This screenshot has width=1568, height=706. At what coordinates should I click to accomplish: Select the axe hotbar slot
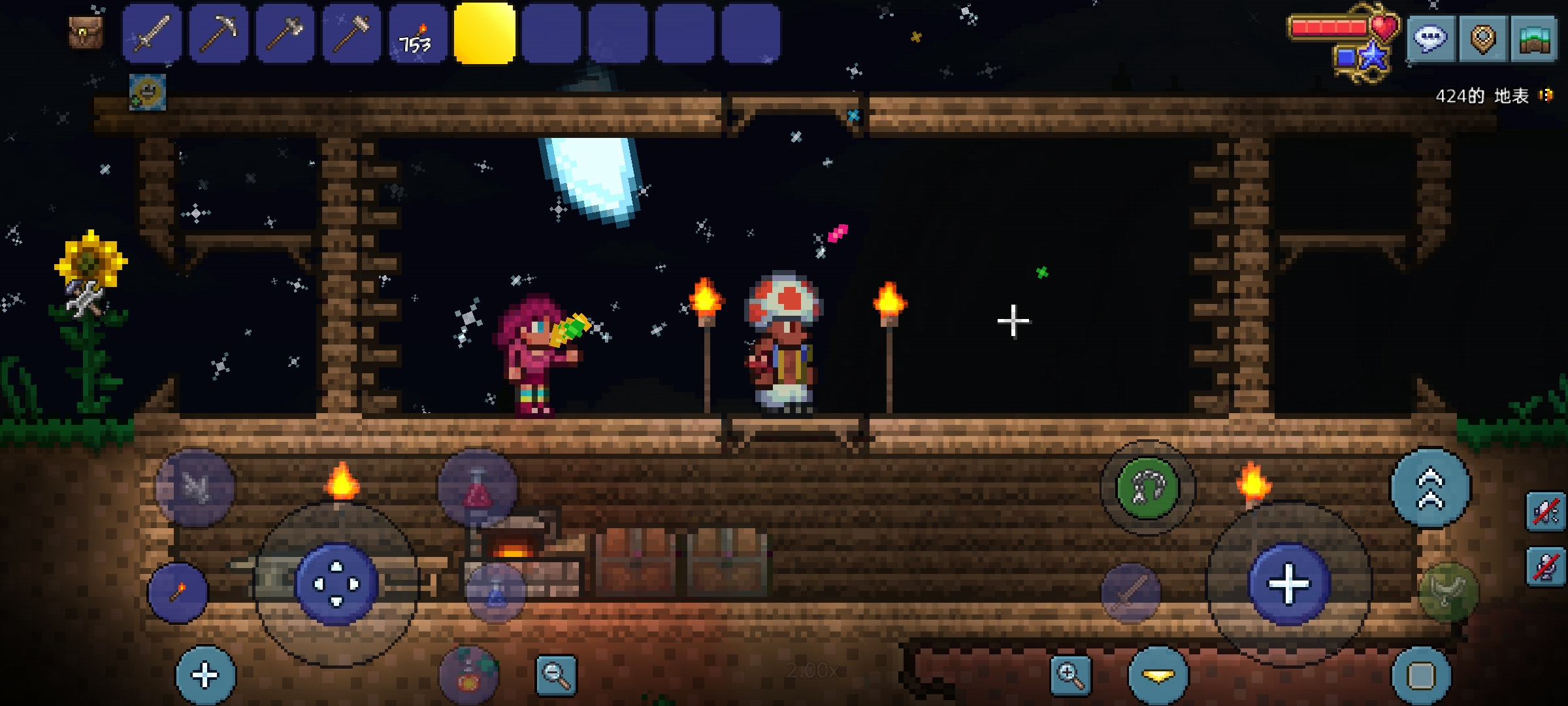[286, 33]
